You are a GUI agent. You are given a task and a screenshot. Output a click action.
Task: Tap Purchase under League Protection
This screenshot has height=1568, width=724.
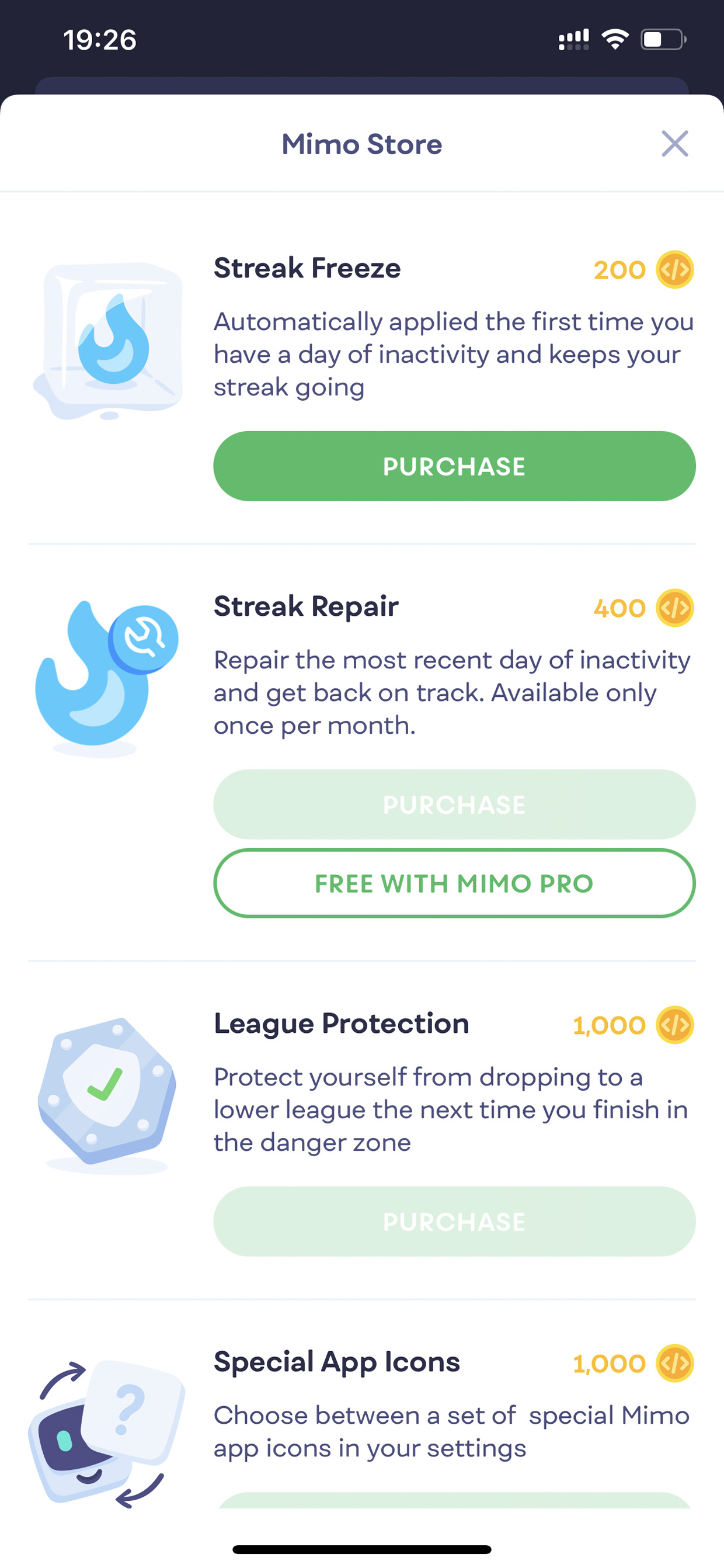click(454, 1221)
